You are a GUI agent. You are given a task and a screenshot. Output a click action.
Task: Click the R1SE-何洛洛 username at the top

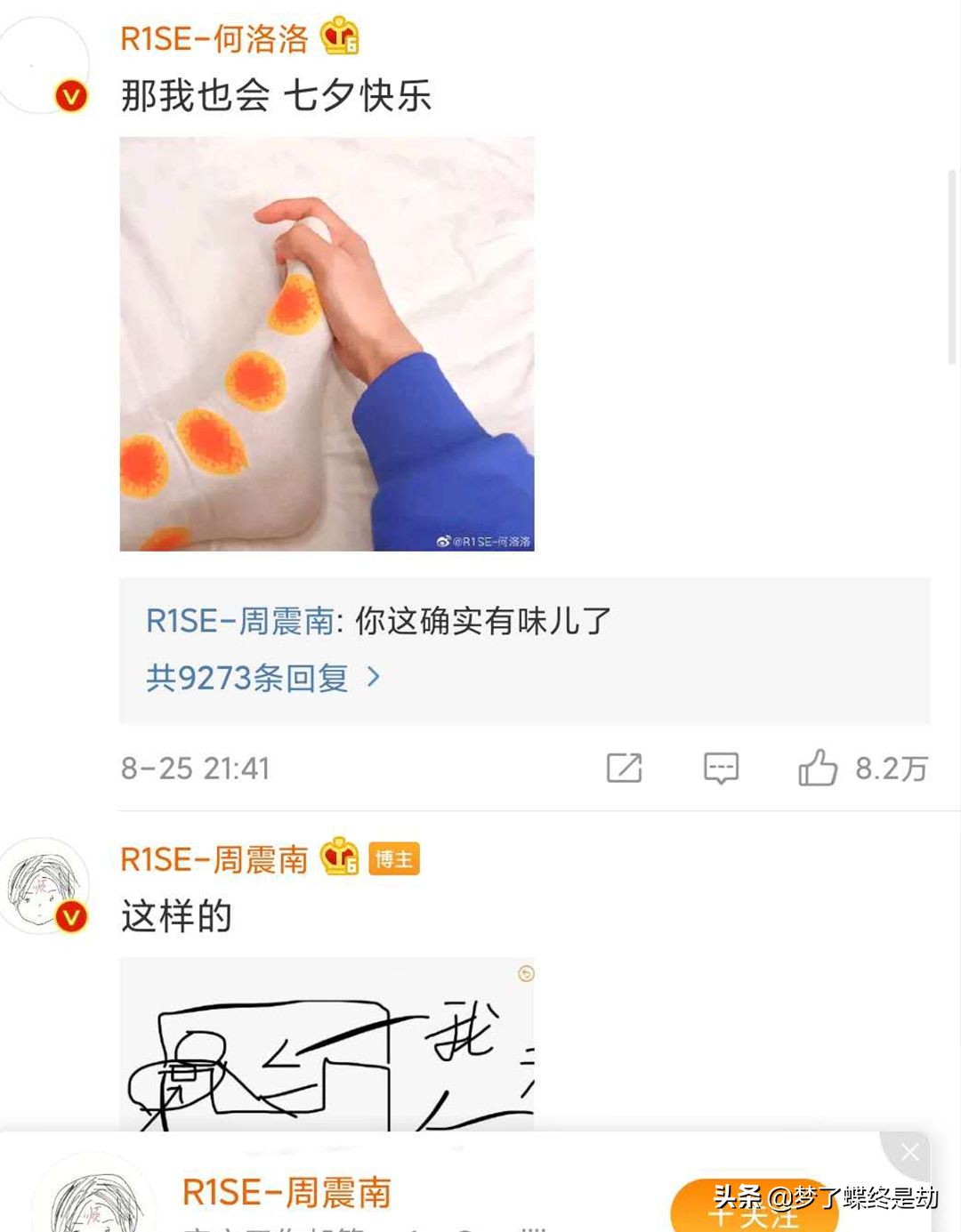[x=216, y=36]
